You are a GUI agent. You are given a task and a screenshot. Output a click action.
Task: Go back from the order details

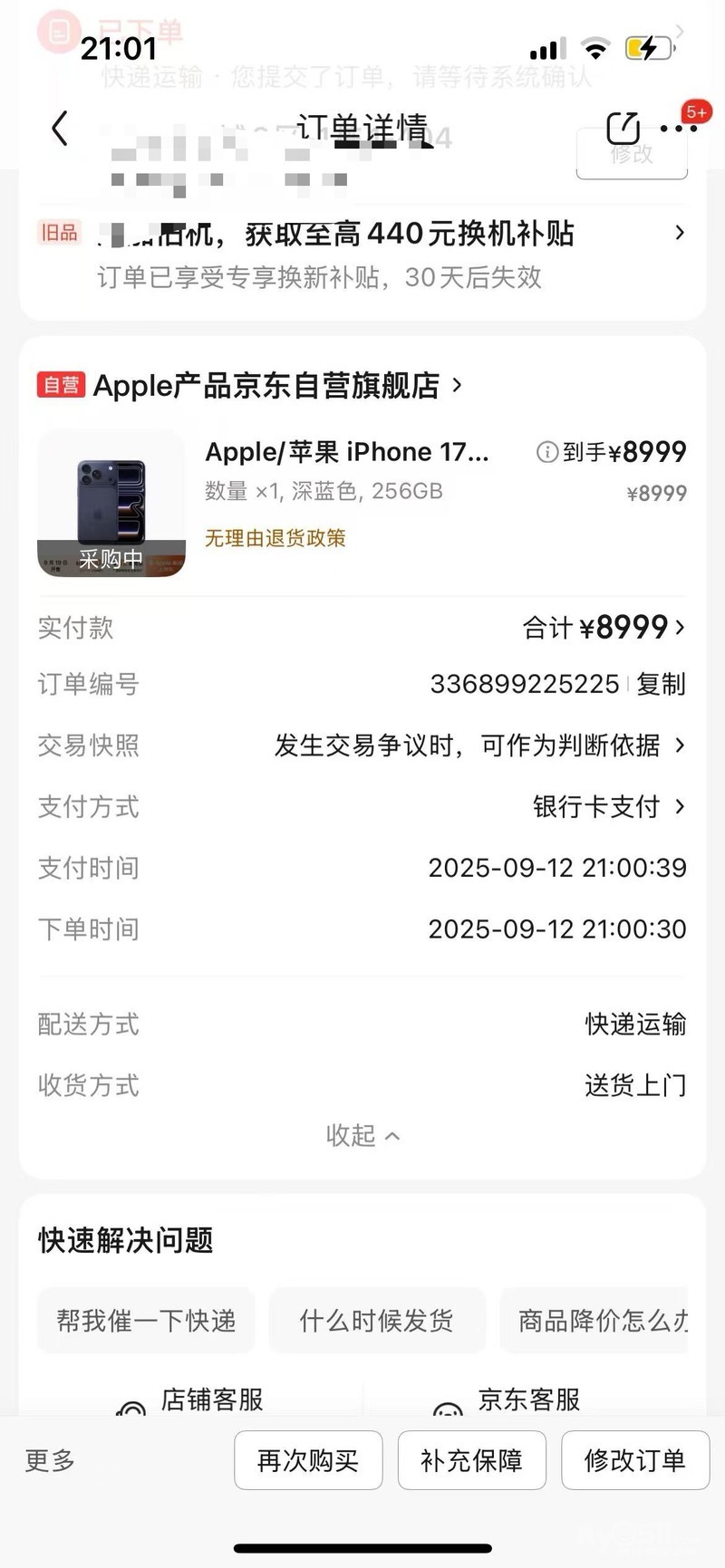tap(60, 129)
